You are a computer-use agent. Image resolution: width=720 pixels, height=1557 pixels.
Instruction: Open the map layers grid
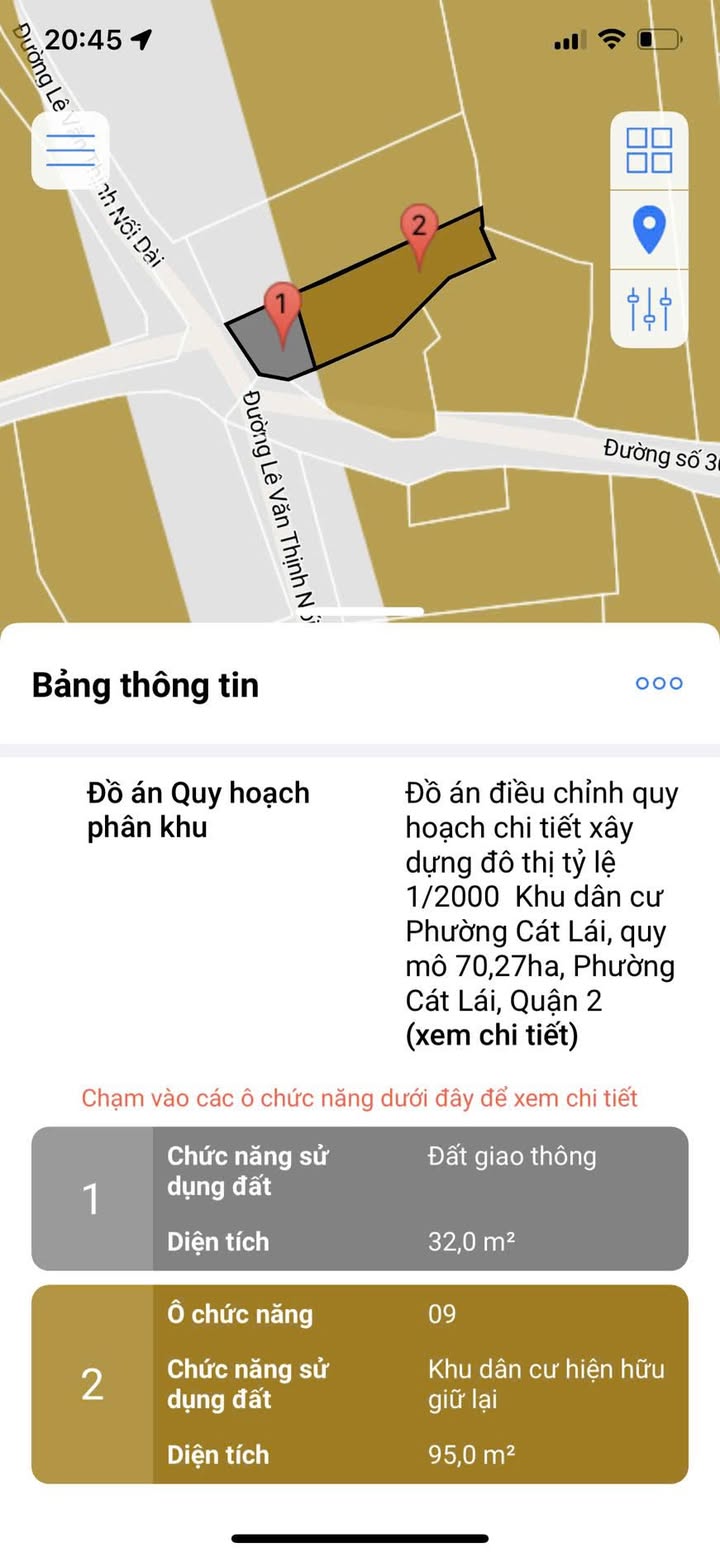[649, 151]
